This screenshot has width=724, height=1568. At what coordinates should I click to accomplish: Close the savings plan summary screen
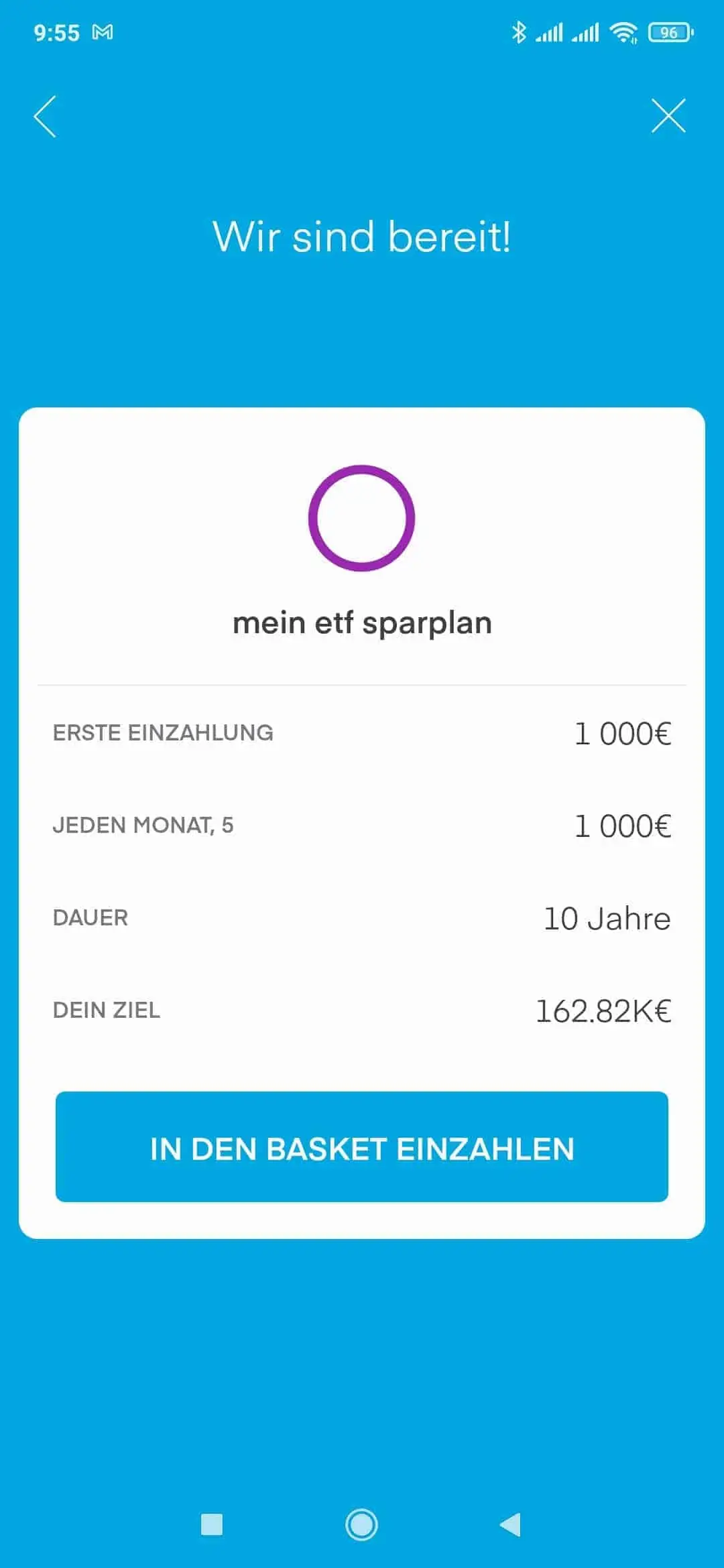pos(668,116)
